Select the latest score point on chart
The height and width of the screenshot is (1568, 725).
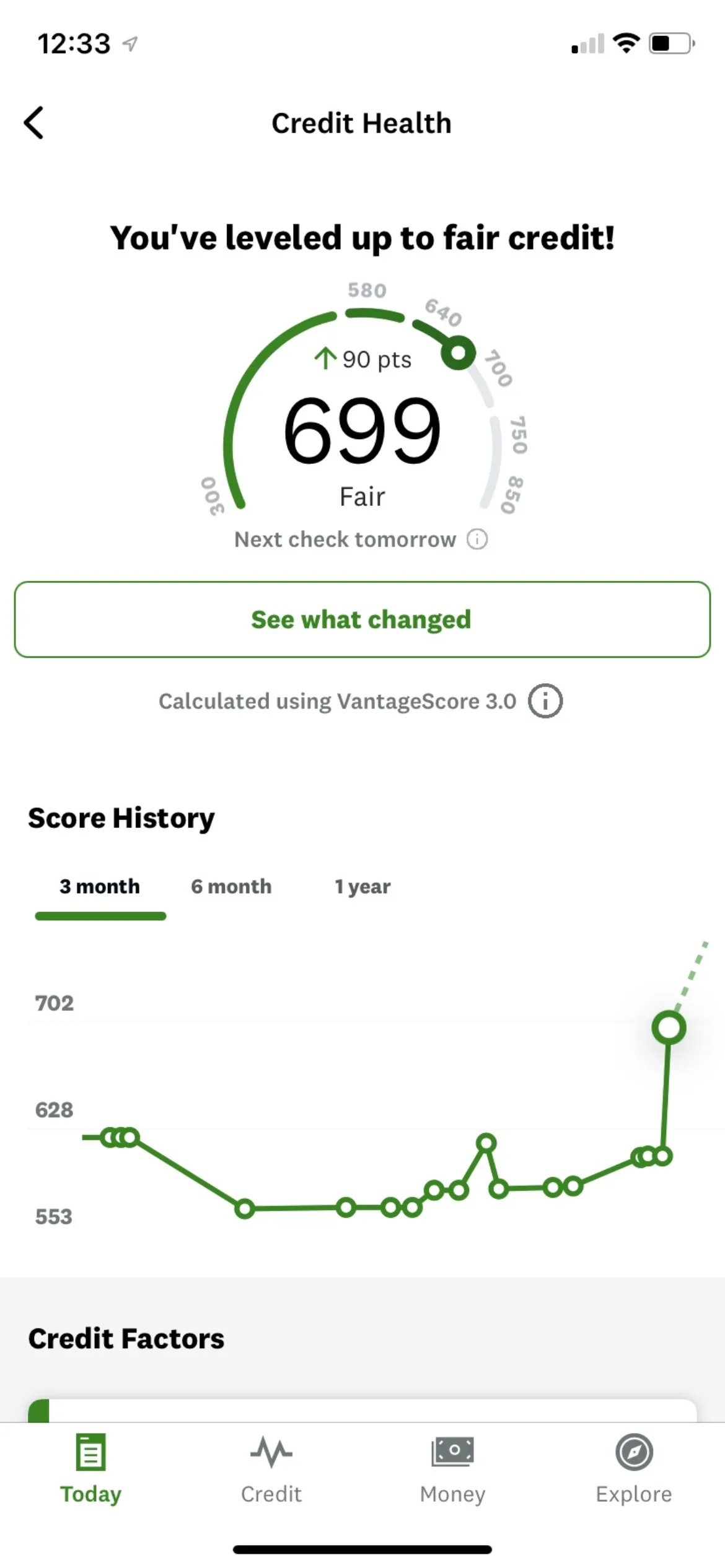tap(669, 1028)
